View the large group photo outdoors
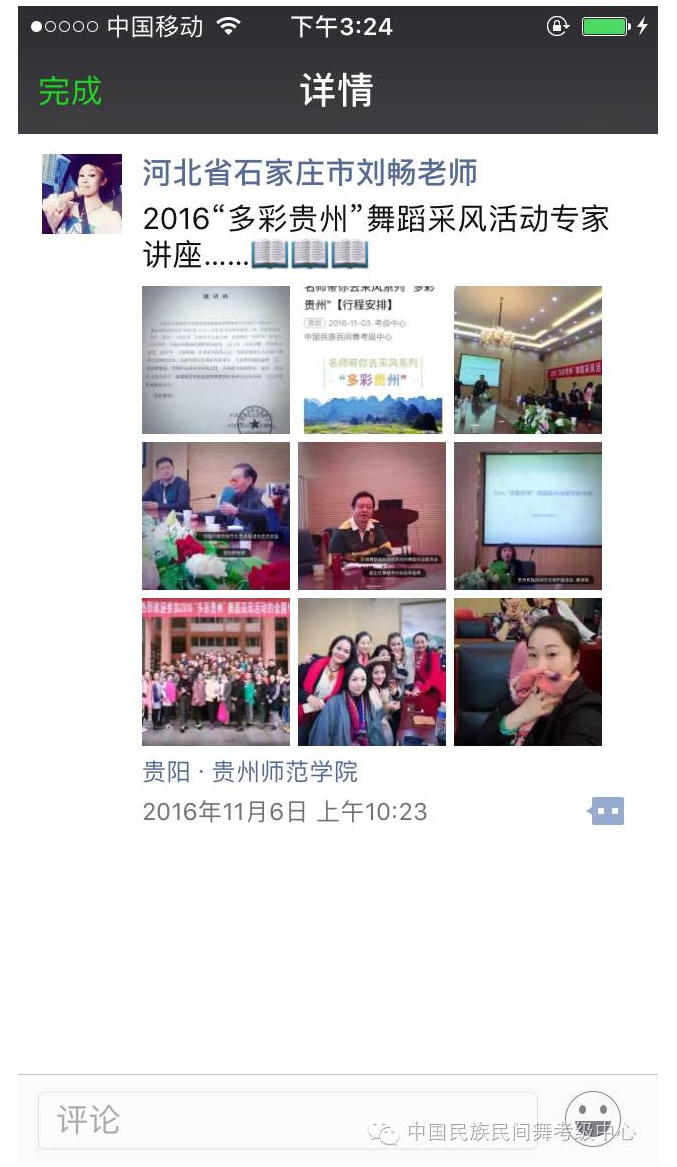Screen dimensions: 677x1167 (216, 672)
